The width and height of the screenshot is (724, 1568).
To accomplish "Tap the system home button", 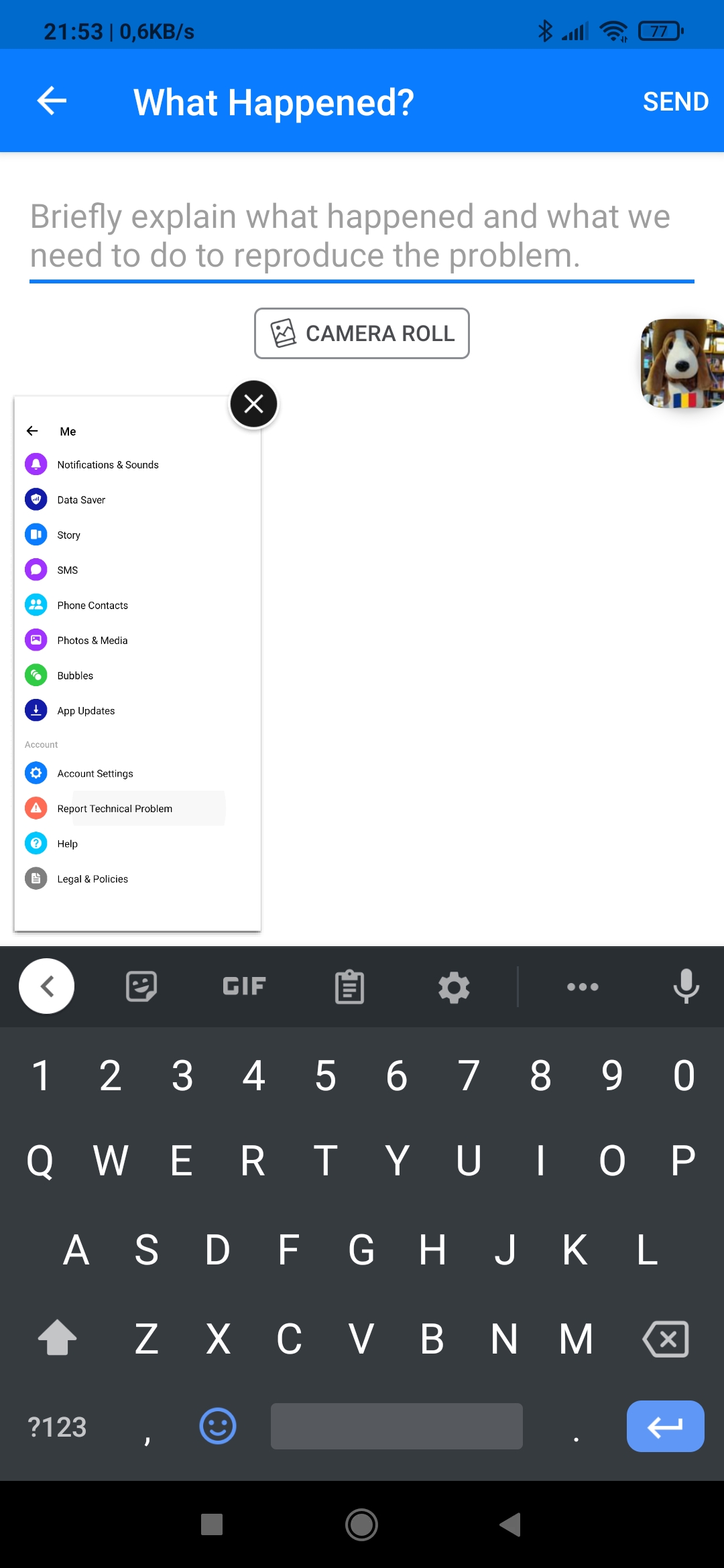I will (362, 1524).
